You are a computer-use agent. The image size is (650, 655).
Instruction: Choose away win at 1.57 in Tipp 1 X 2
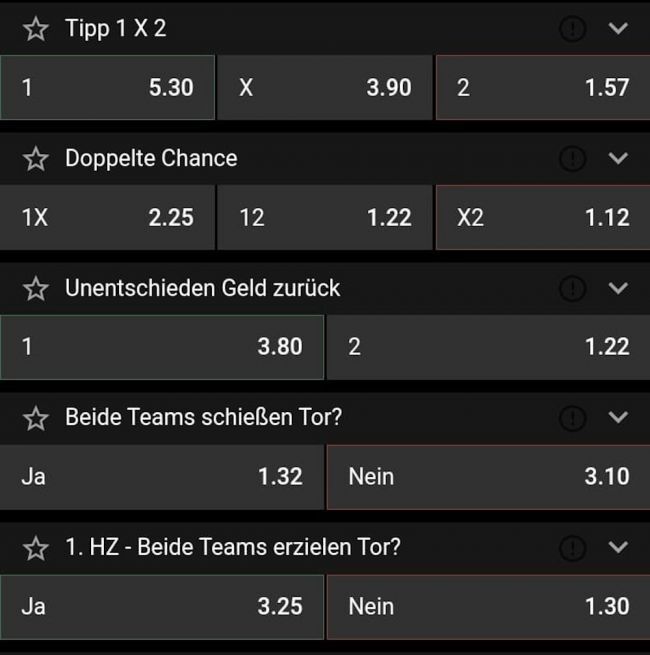(x=542, y=88)
